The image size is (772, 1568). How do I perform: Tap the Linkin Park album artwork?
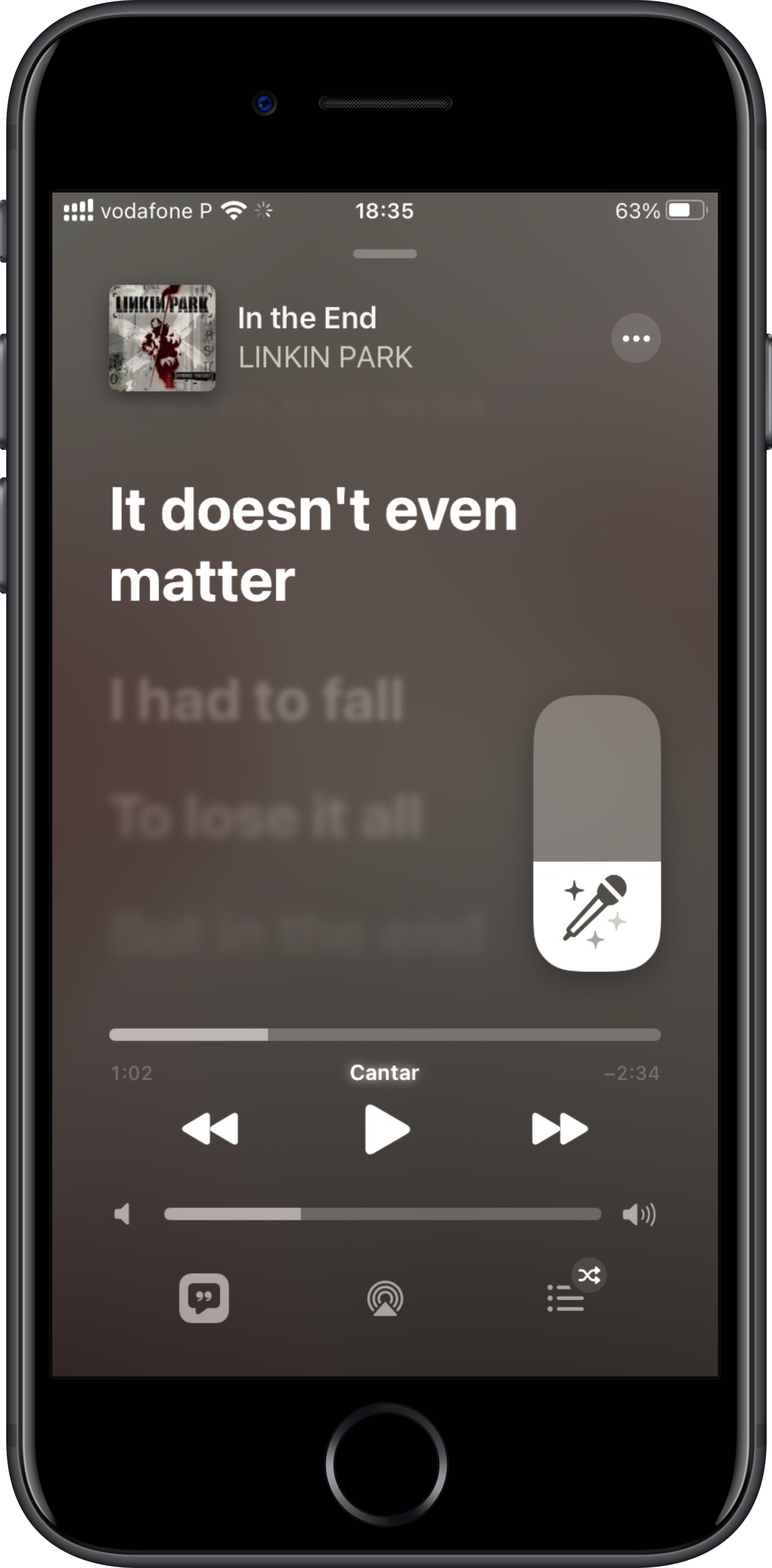[162, 339]
